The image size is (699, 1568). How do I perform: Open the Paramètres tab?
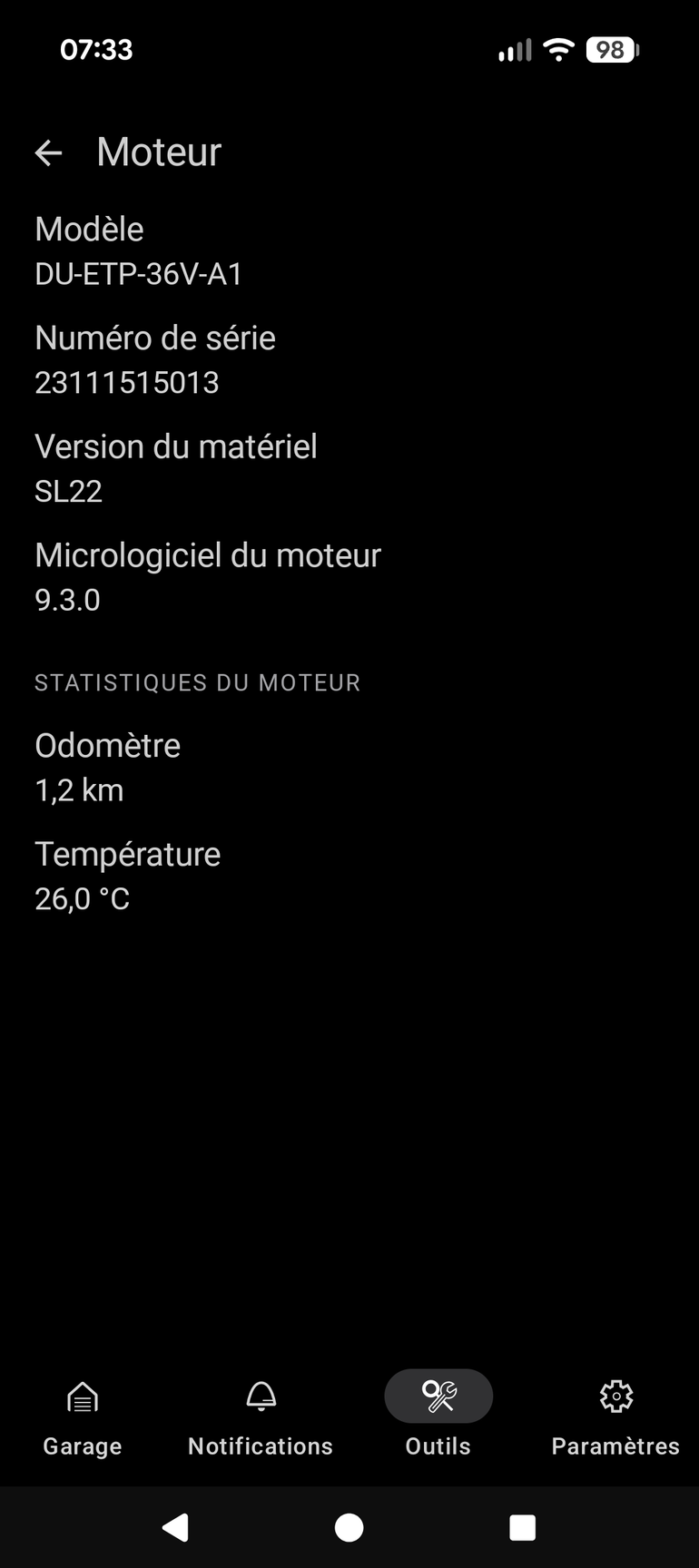pyautogui.click(x=615, y=1418)
